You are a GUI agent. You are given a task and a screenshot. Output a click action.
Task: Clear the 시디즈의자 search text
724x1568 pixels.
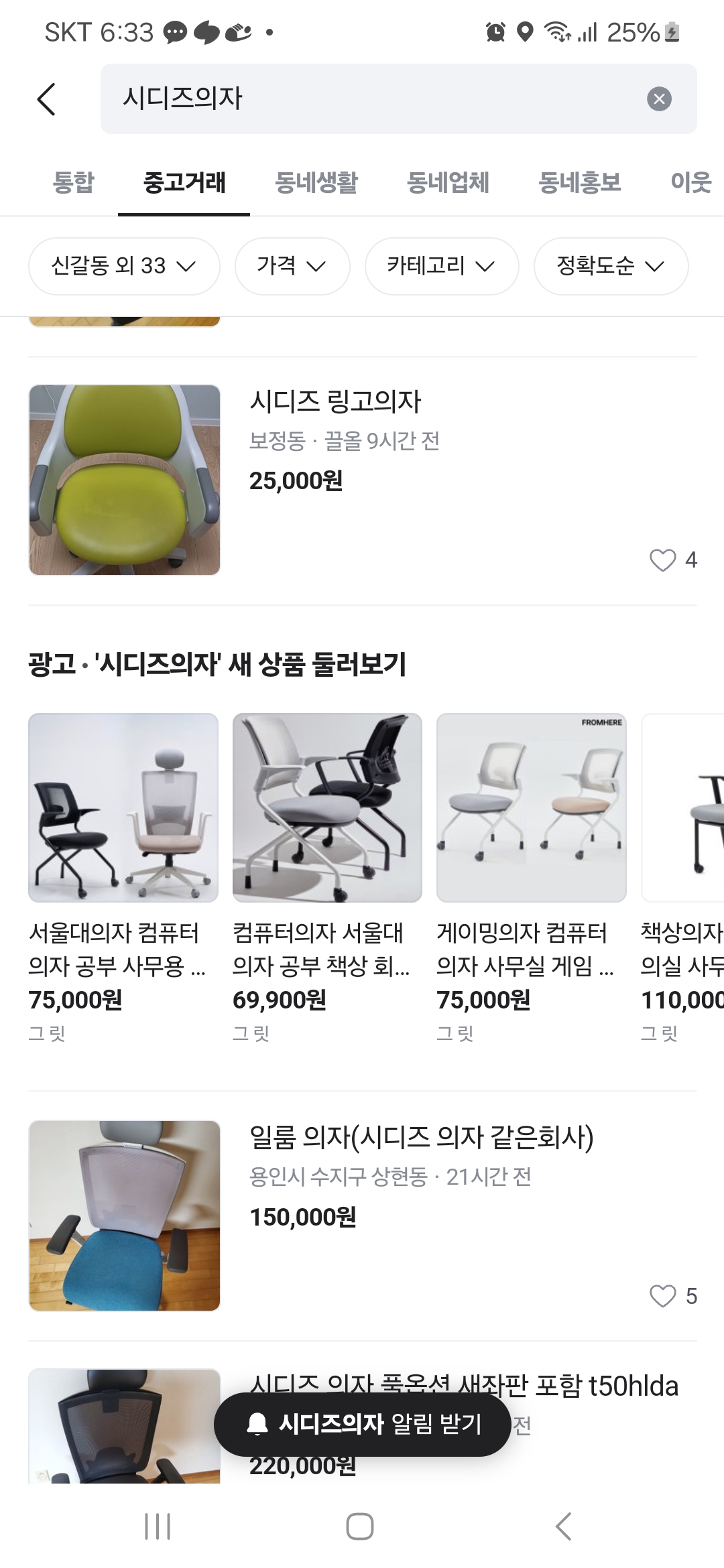click(659, 99)
